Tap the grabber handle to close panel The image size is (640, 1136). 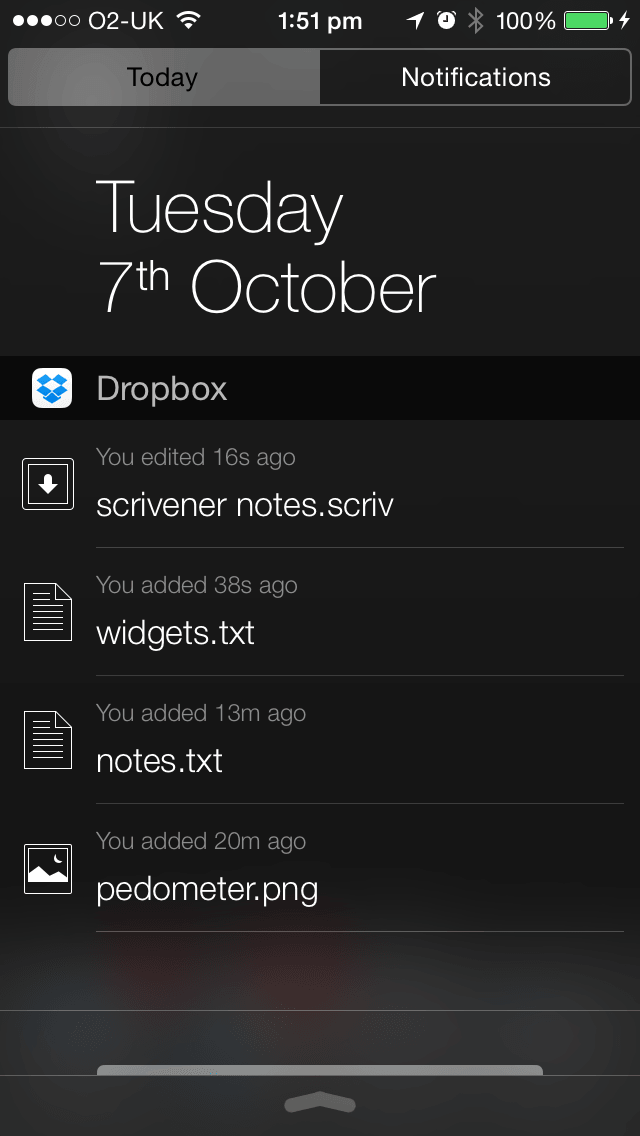tap(320, 1104)
